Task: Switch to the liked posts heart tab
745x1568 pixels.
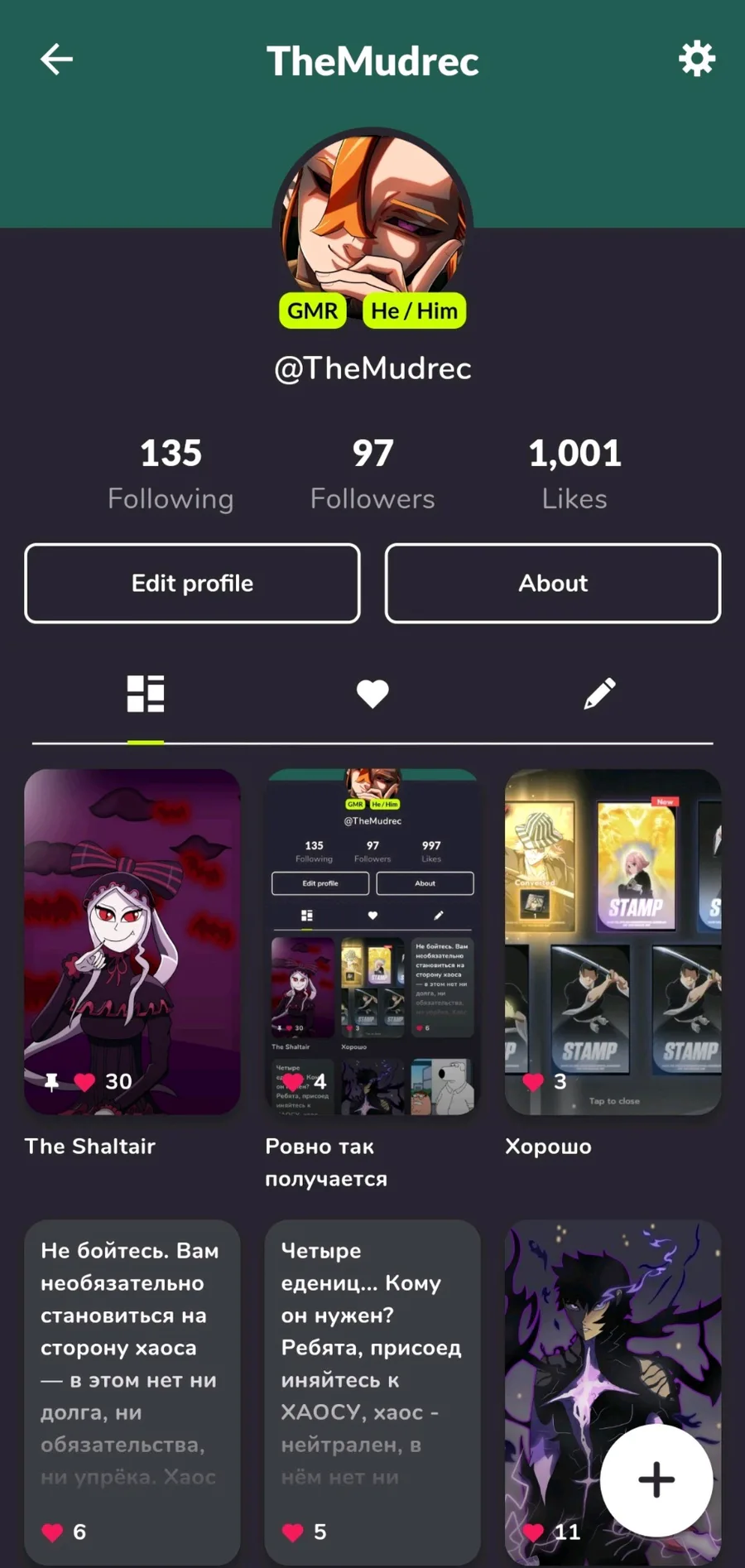Action: [x=372, y=694]
